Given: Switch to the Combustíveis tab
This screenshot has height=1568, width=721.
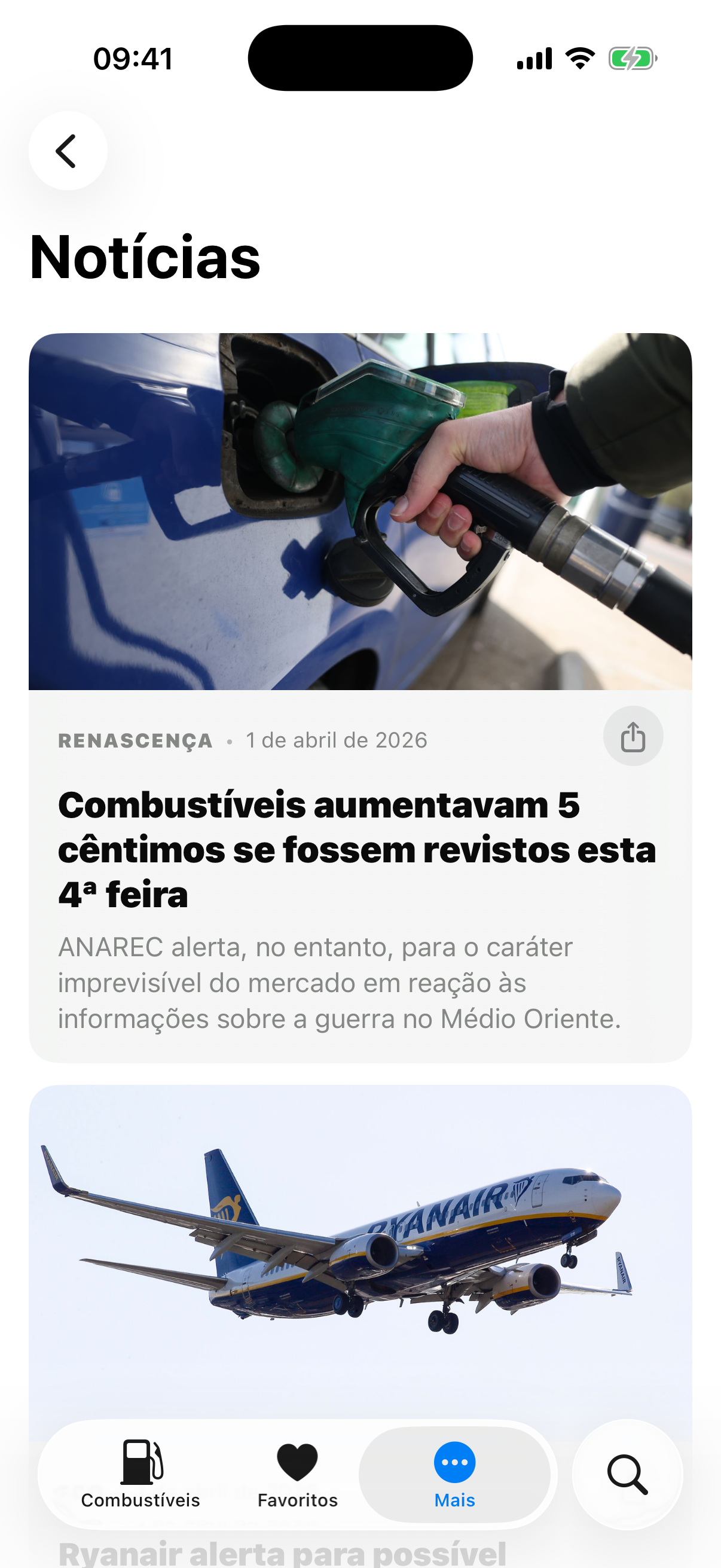Looking at the screenshot, I should [x=140, y=1474].
